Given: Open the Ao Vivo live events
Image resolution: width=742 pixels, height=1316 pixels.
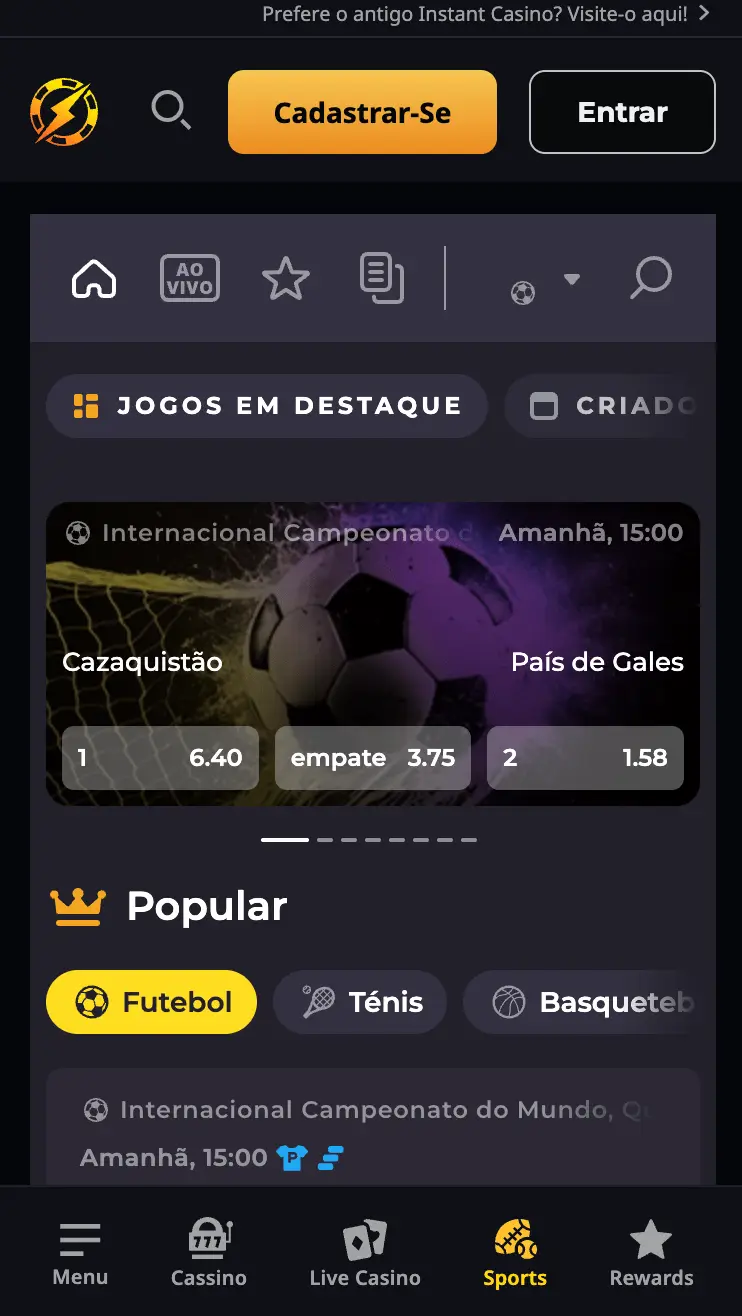Looking at the screenshot, I should (x=190, y=278).
